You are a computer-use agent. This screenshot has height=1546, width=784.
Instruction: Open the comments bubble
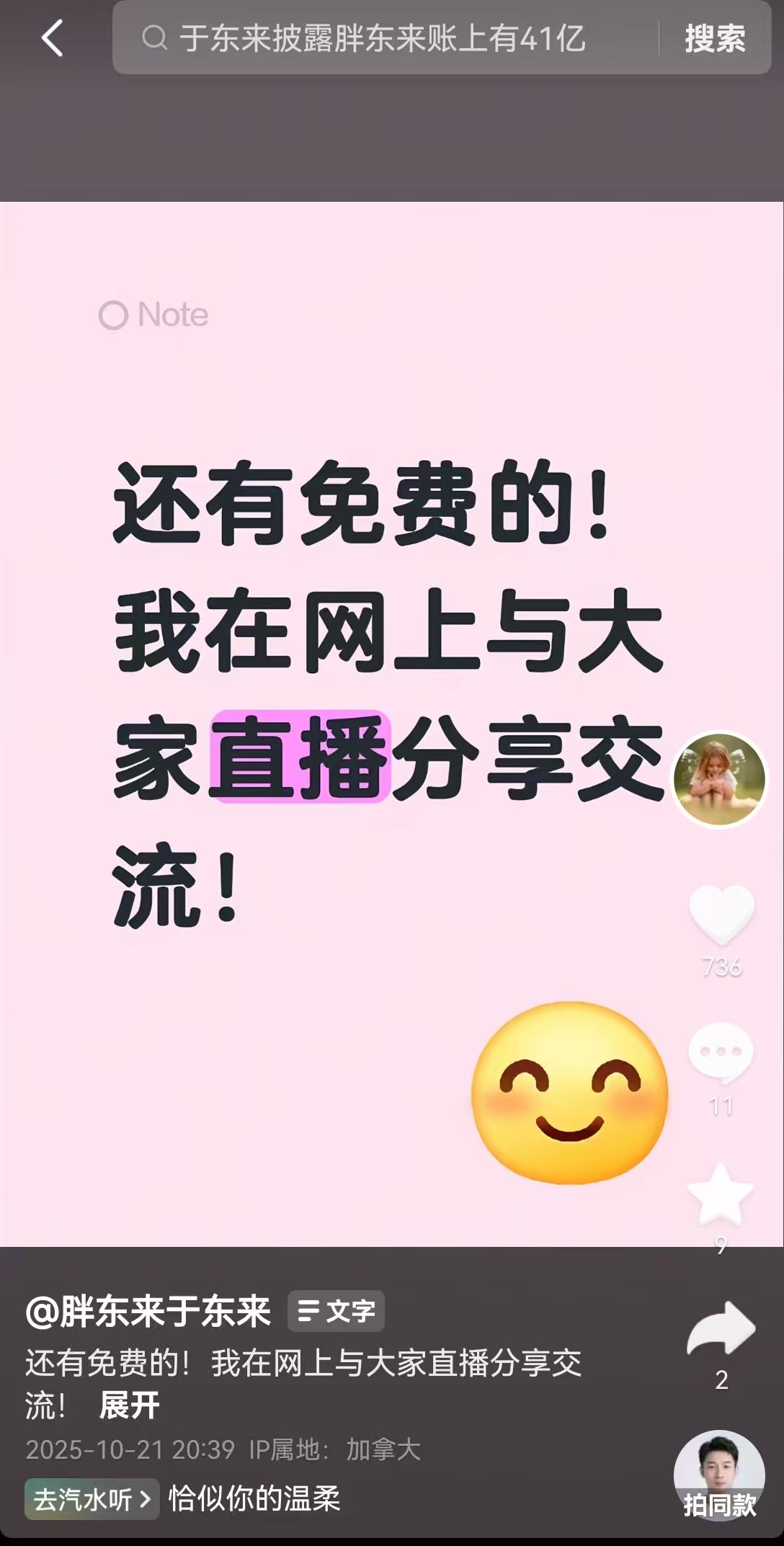point(721,1053)
